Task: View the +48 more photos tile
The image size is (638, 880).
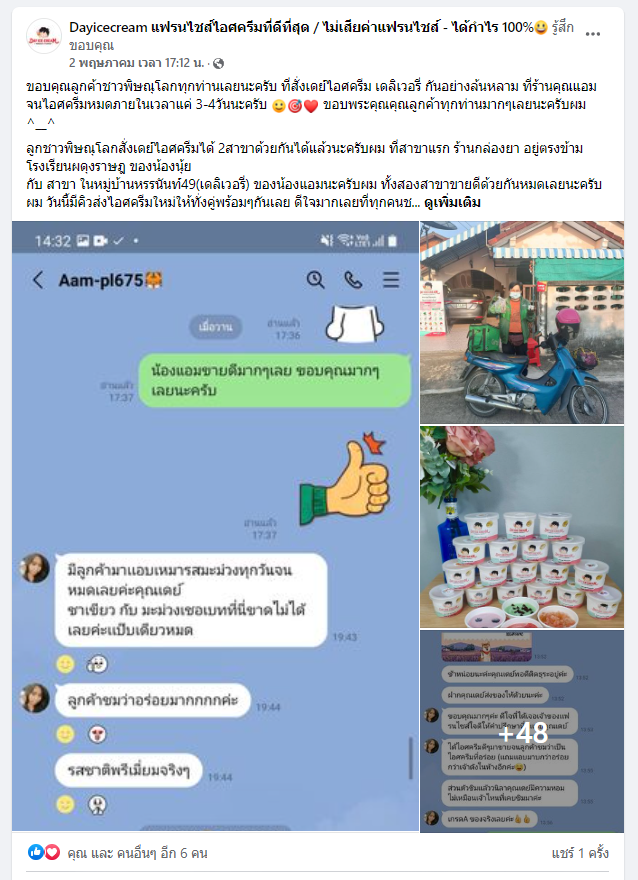Action: pos(521,731)
